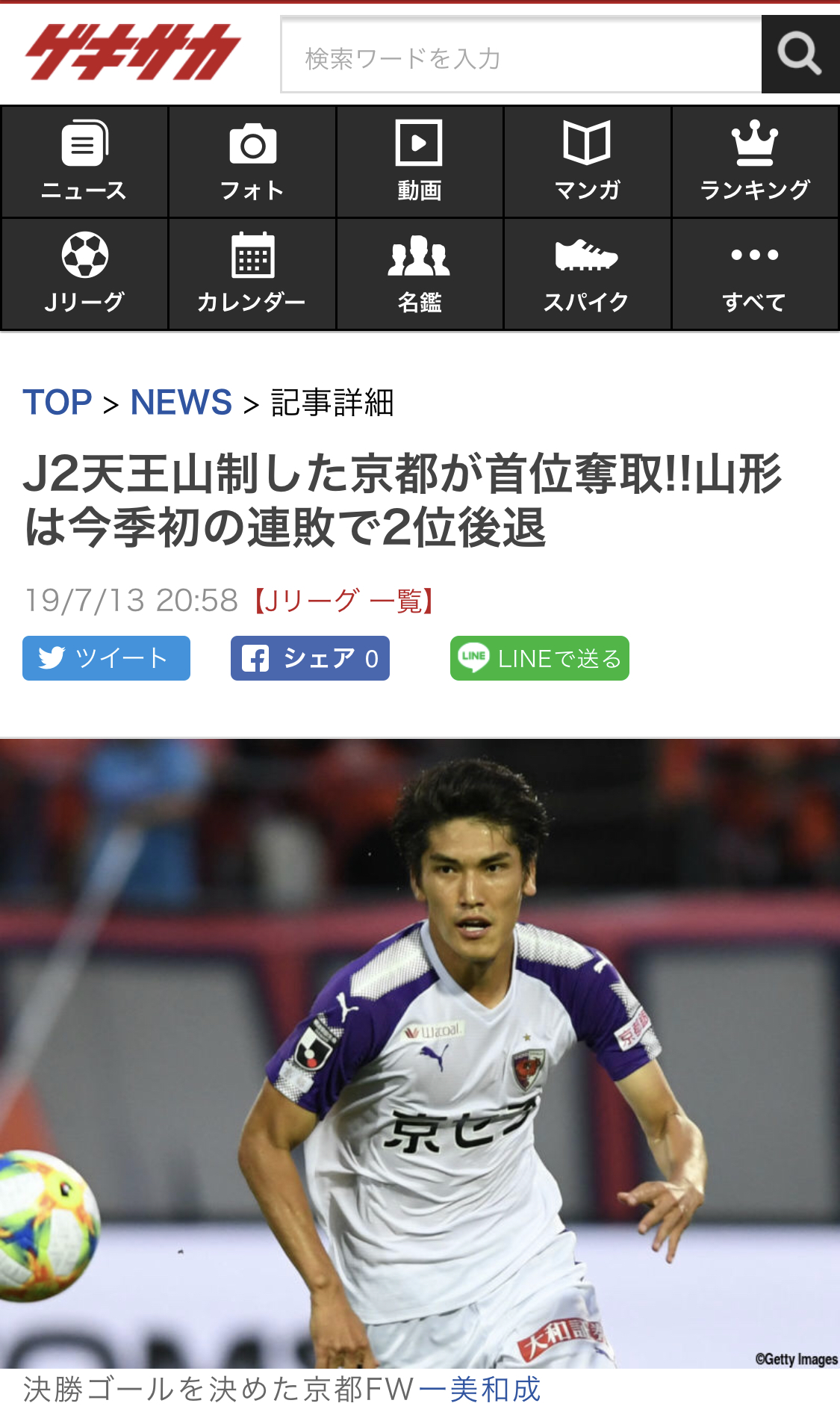Tap the search word input field
Viewport: 840px width, 1418px height.
coord(521,55)
